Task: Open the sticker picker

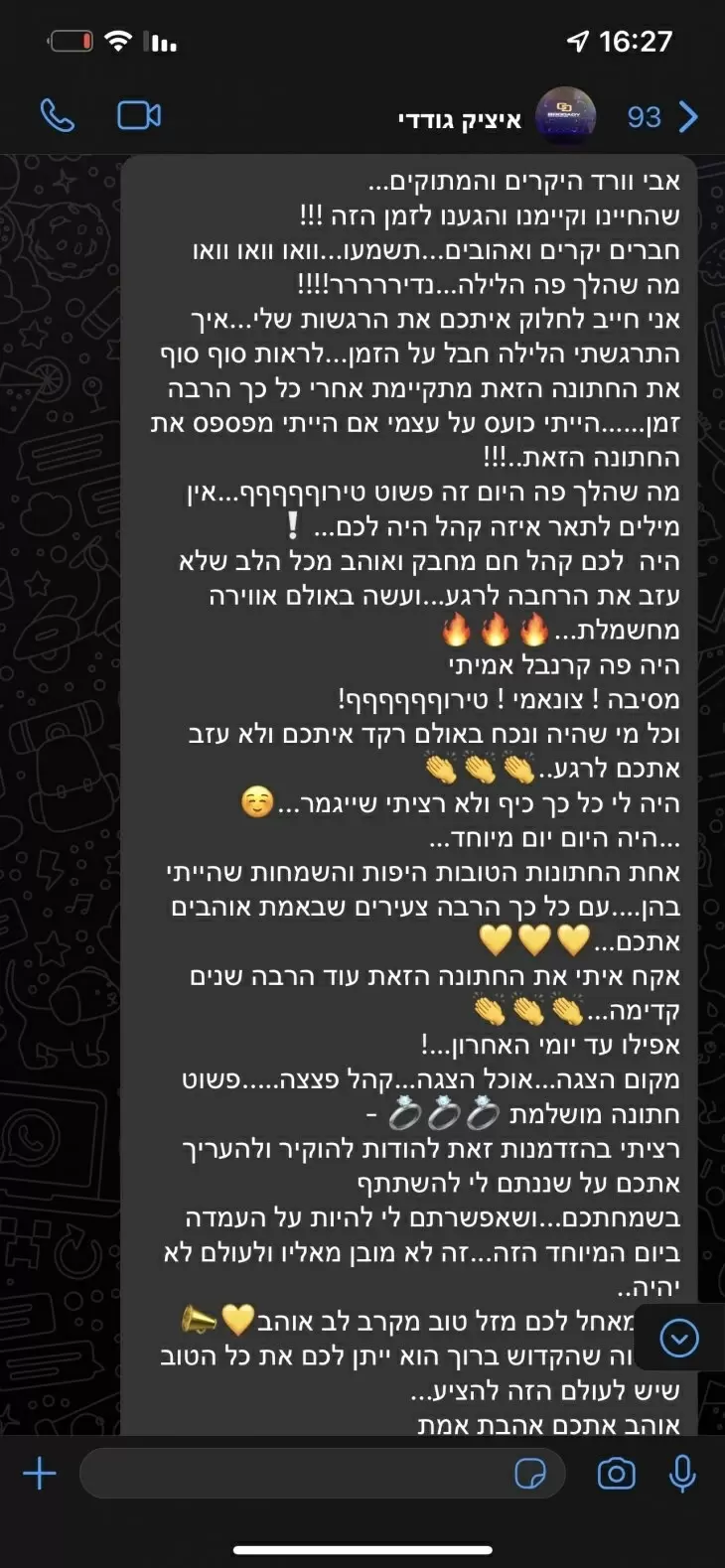Action: point(530,1474)
